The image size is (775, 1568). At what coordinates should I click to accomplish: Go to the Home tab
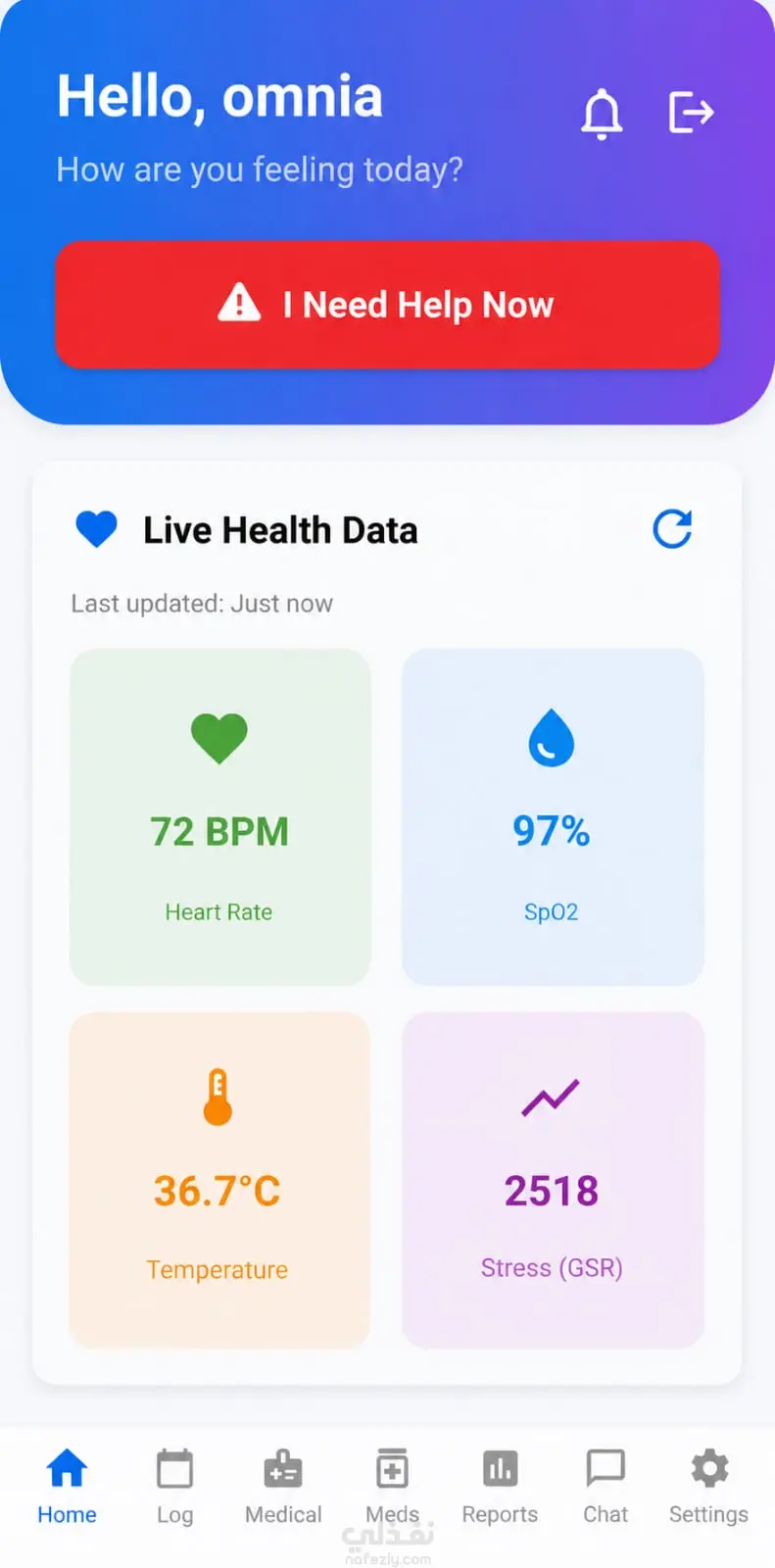pos(67,1487)
